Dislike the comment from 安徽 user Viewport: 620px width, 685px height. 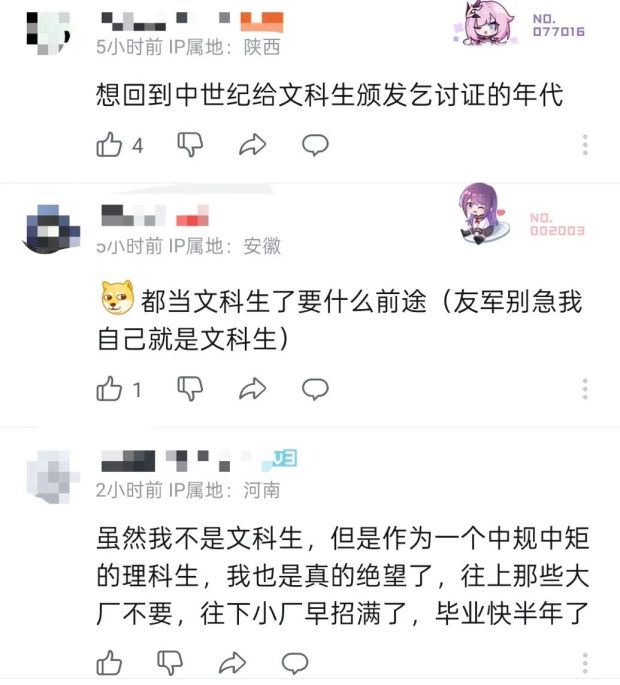pyautogui.click(x=190, y=389)
